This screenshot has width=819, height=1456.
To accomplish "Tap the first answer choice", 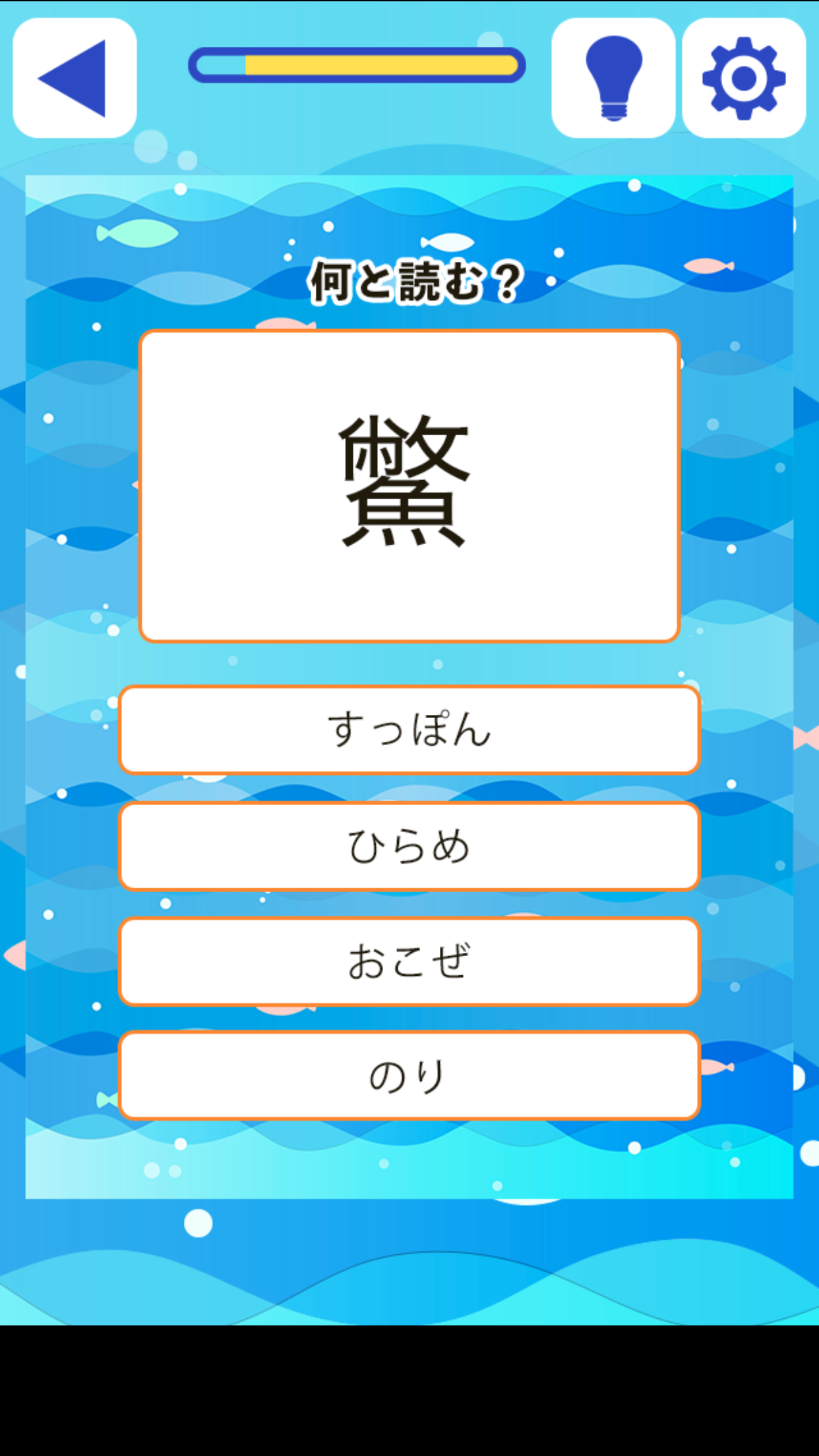I will click(x=409, y=729).
